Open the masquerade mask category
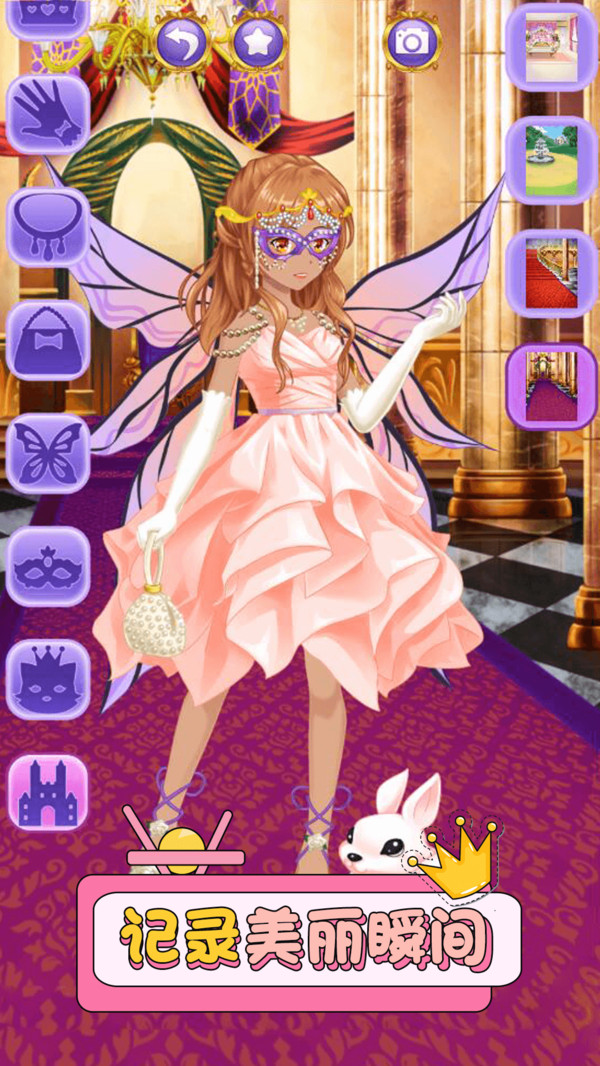The image size is (600, 1066). 47,566
